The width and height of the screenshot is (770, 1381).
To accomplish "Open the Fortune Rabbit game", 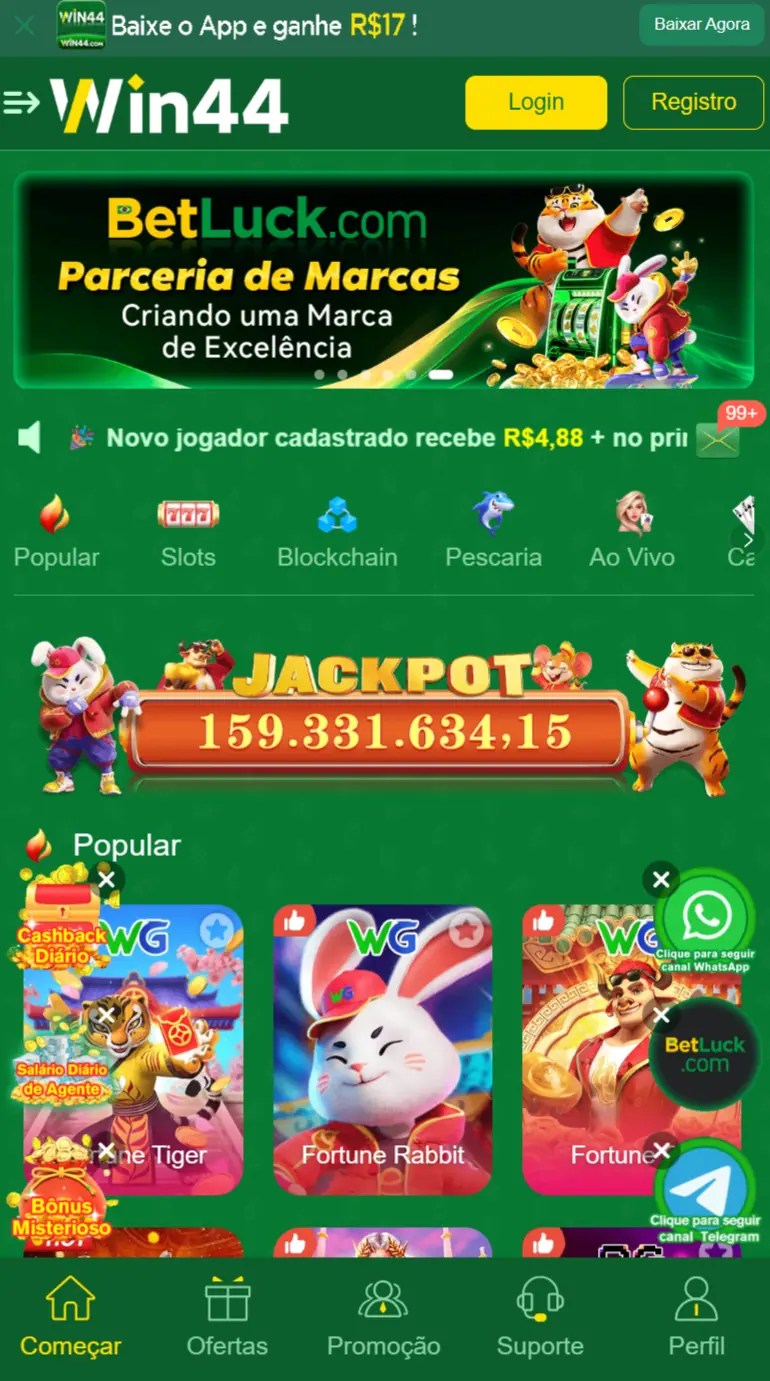I will [x=383, y=1050].
